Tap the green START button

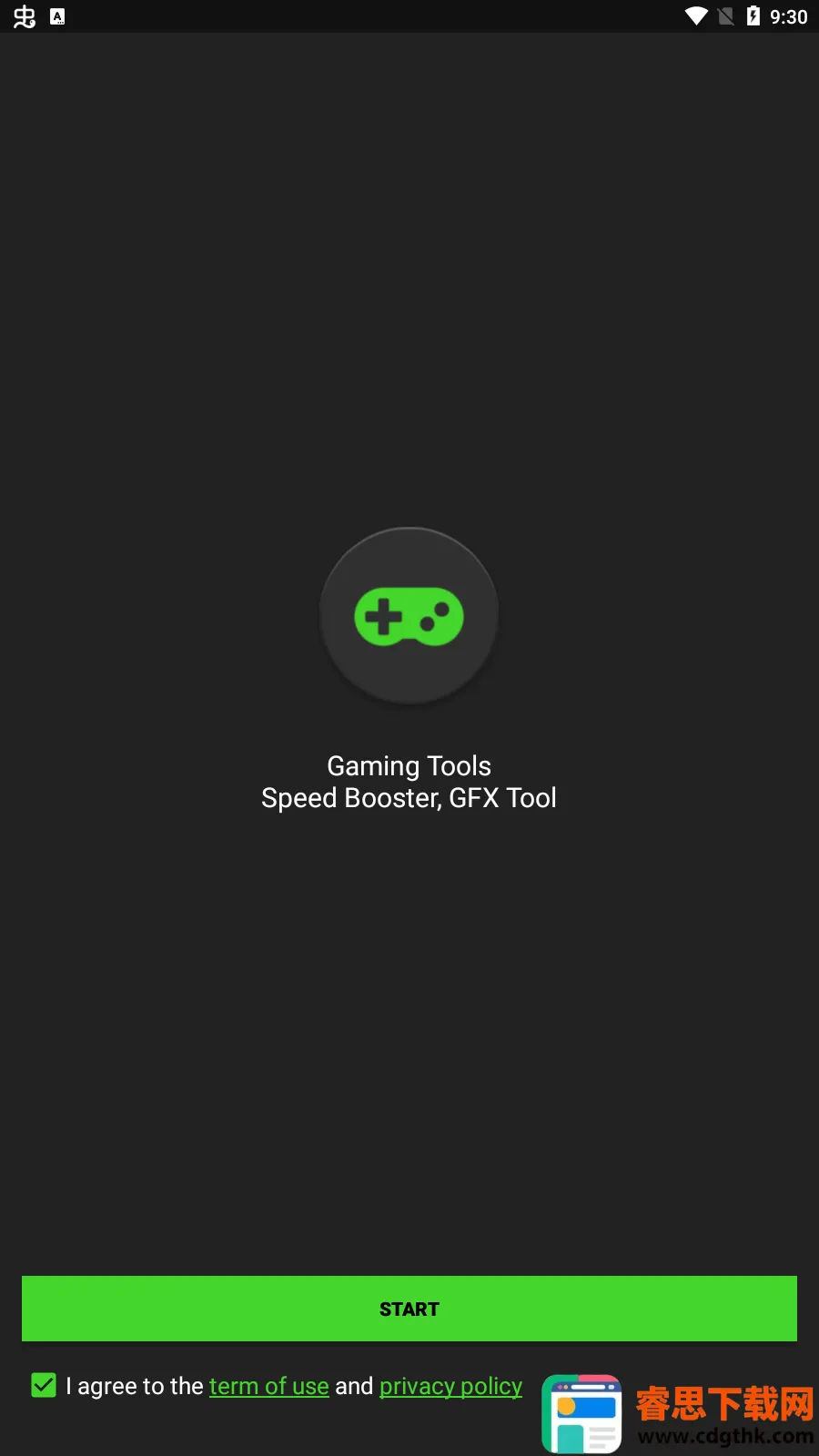click(x=409, y=1309)
